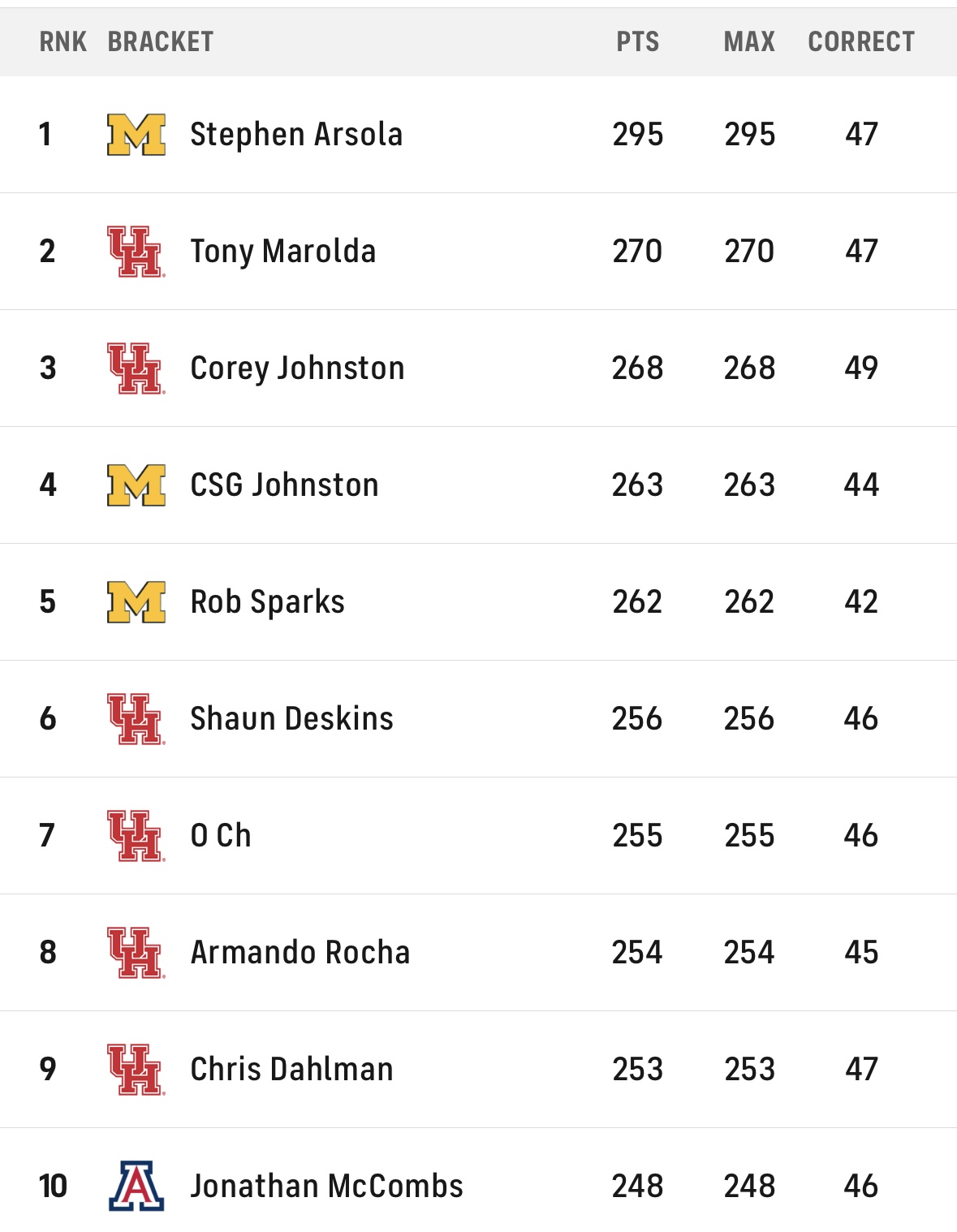View Shaun Deskins' bracket
The width and height of the screenshot is (957, 1232).
291,719
